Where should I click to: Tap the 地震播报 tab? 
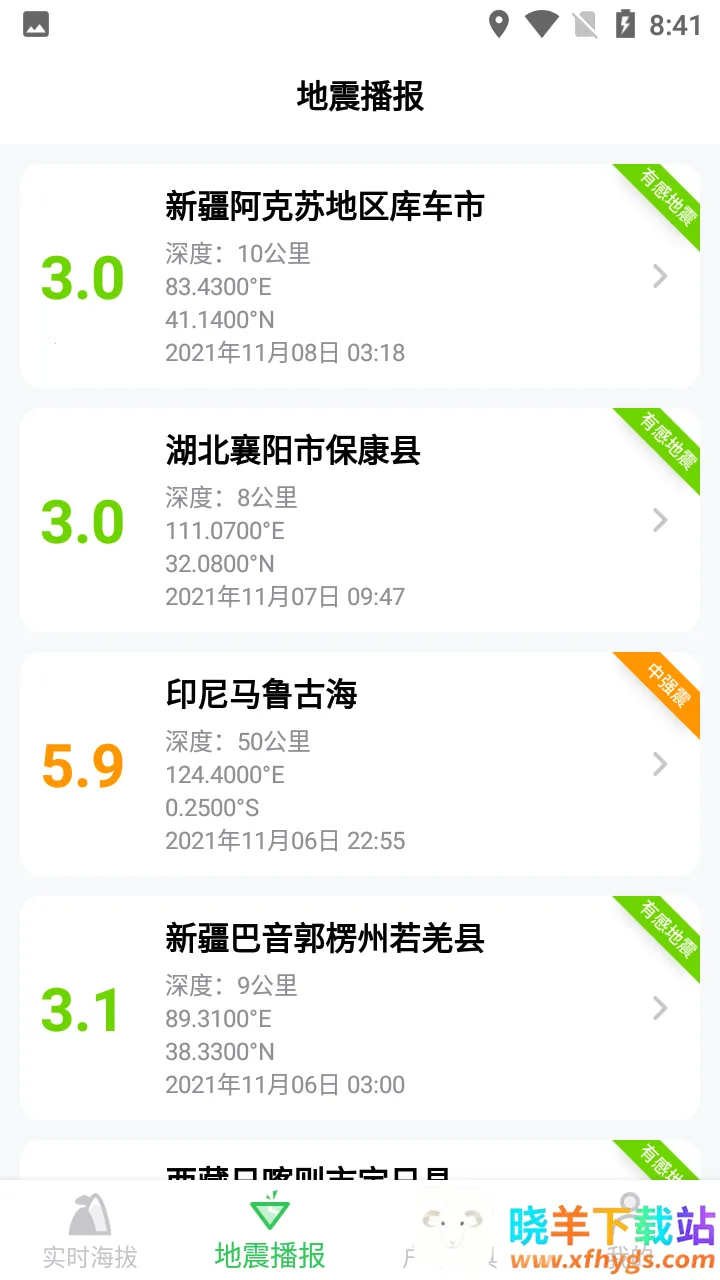tap(270, 1232)
